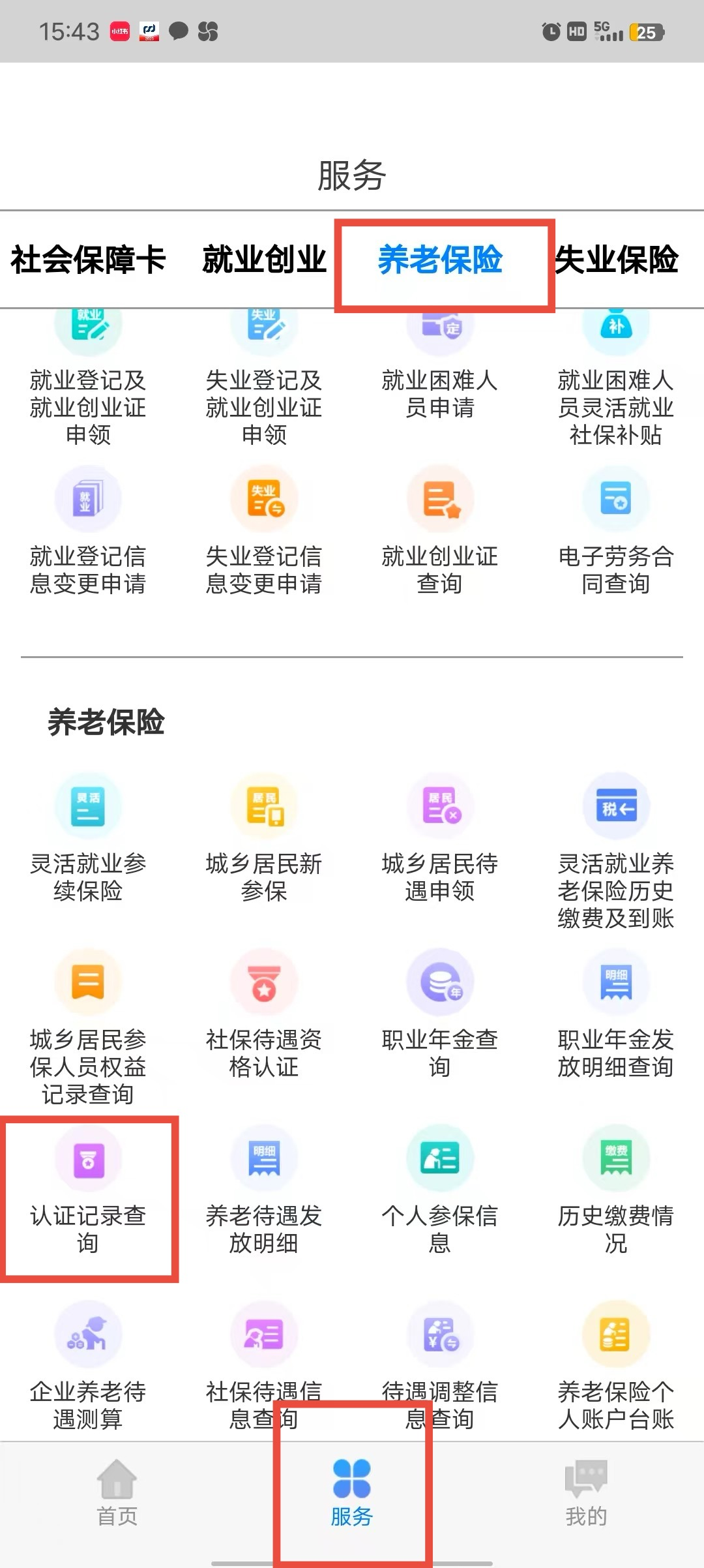Select the 养老保险 tab
The width and height of the screenshot is (704, 1568).
pos(440,260)
